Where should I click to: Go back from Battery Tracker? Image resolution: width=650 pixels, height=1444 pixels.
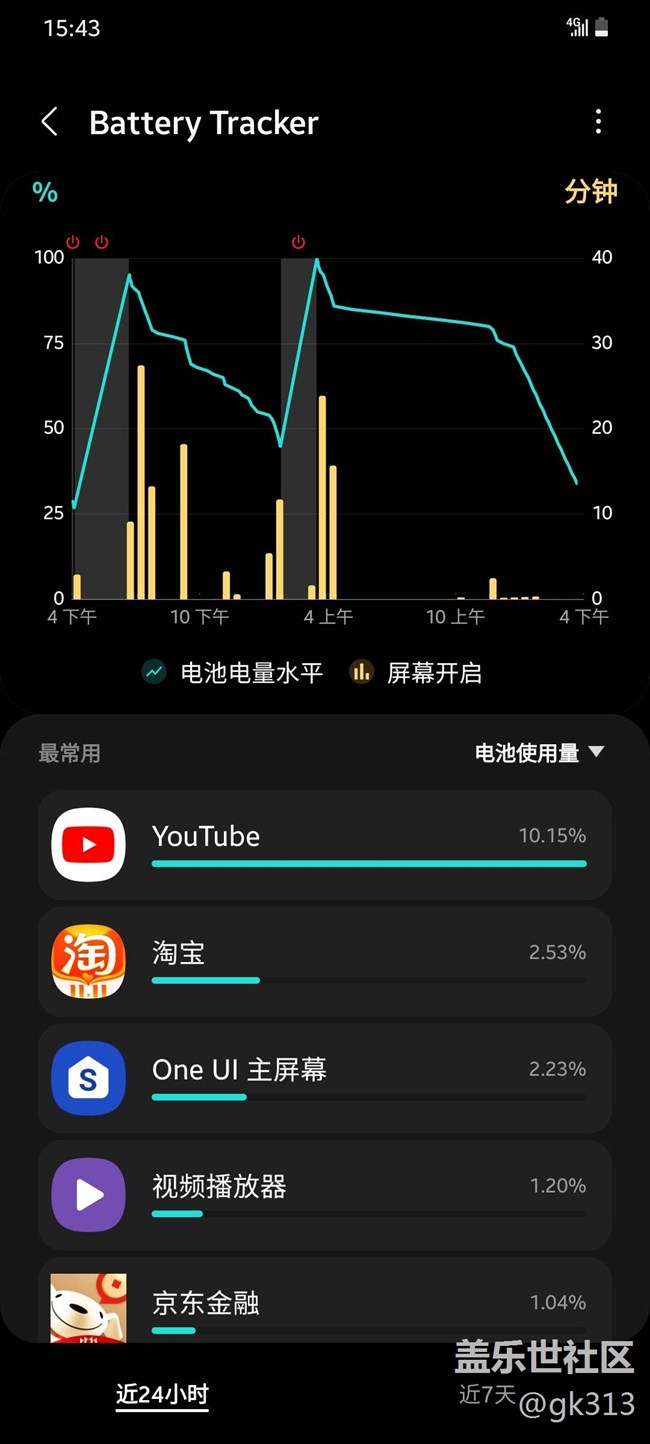point(49,122)
